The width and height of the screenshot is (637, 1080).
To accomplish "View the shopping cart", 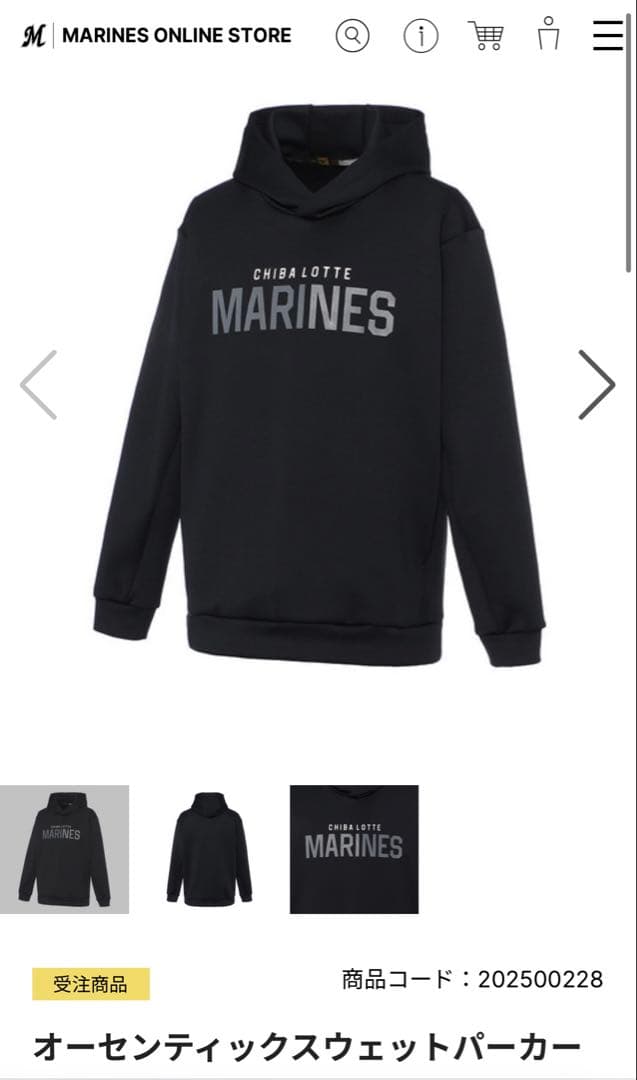I will click(486, 35).
